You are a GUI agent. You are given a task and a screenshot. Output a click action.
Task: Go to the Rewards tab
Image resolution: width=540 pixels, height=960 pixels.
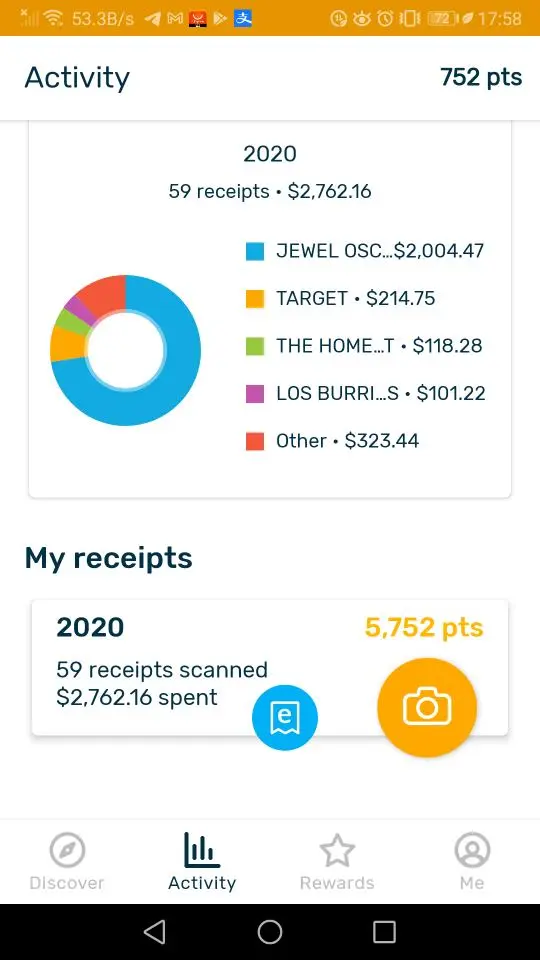click(337, 862)
